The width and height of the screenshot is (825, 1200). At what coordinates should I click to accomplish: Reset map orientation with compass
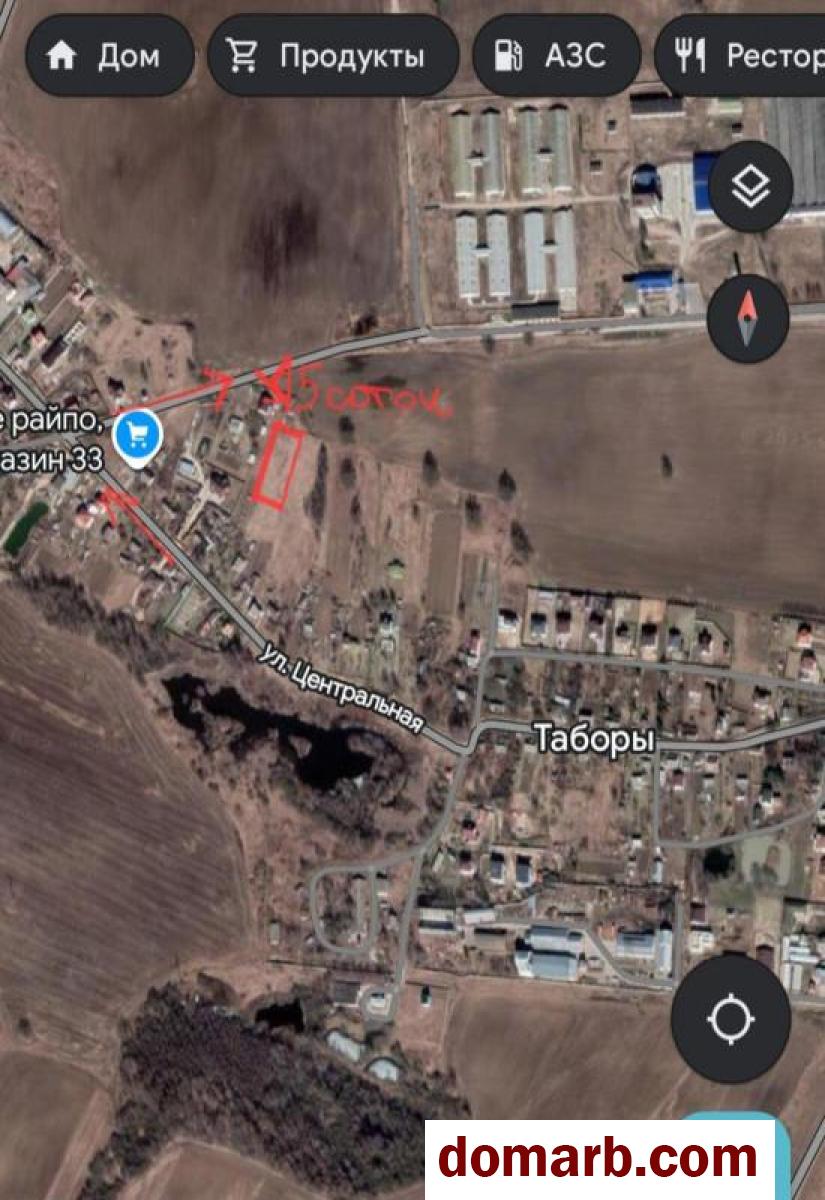point(748,320)
